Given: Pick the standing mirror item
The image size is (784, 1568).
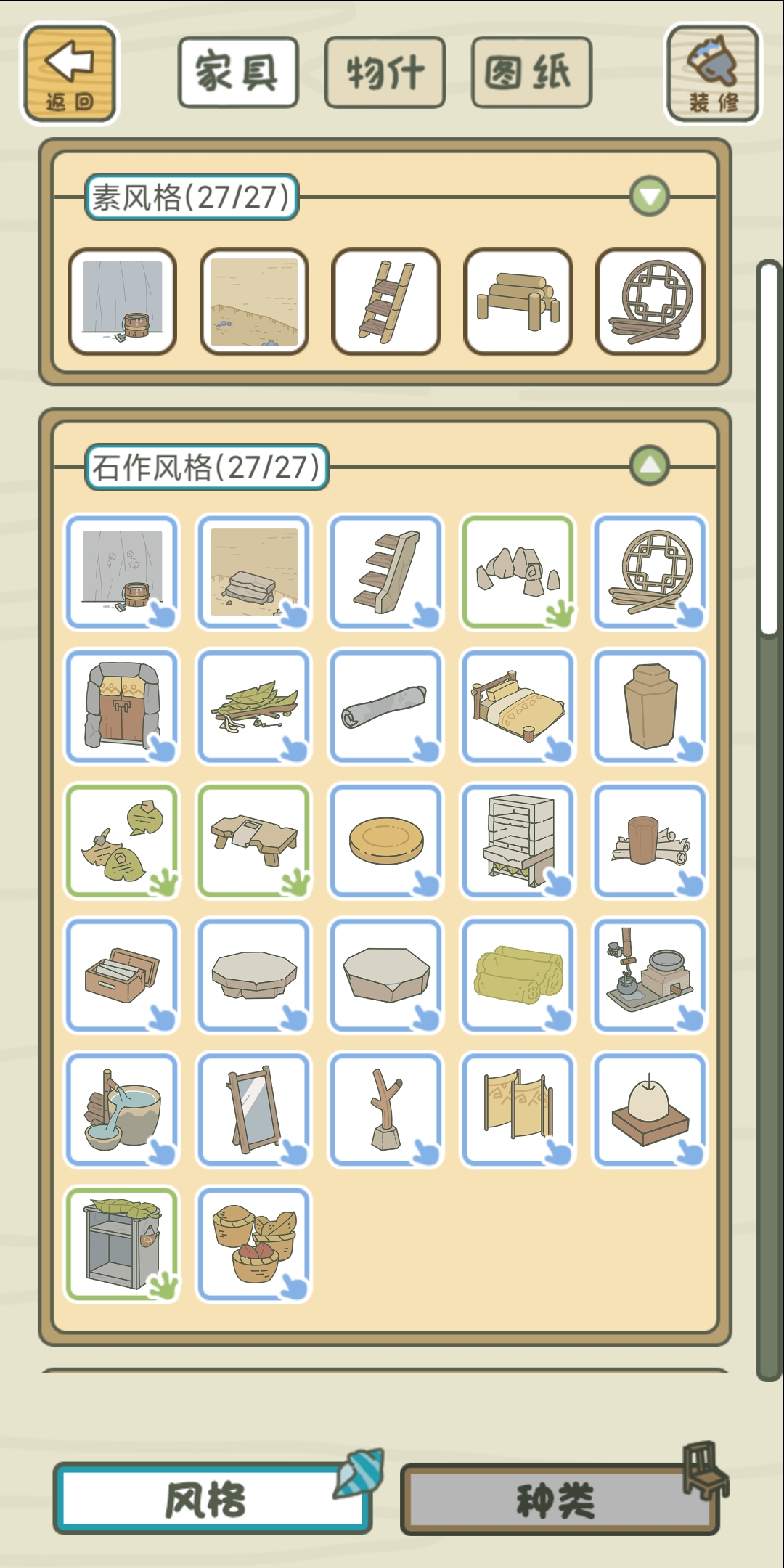Looking at the screenshot, I should tap(254, 1109).
